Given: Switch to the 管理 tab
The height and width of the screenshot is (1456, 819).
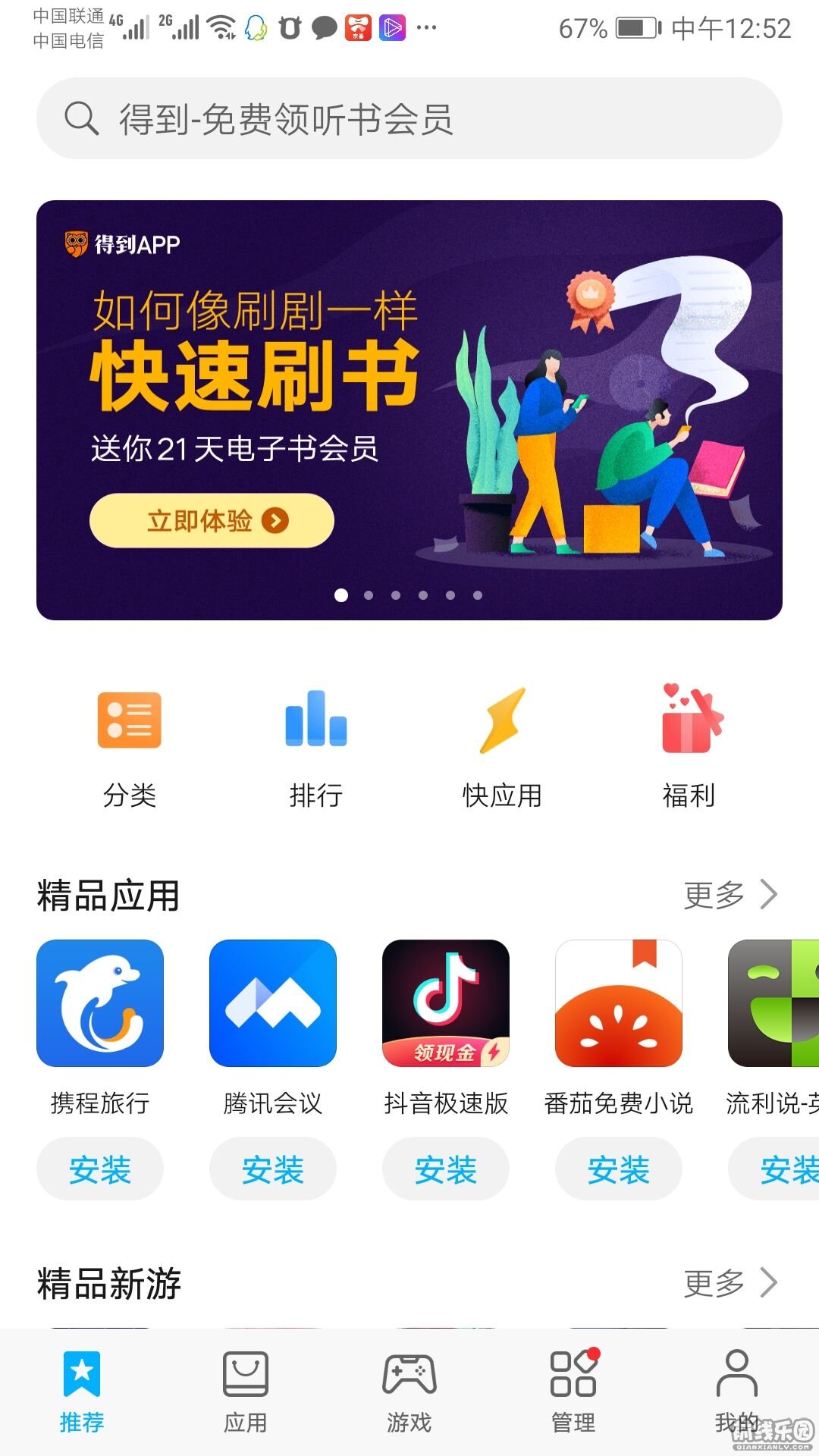Looking at the screenshot, I should [573, 1392].
